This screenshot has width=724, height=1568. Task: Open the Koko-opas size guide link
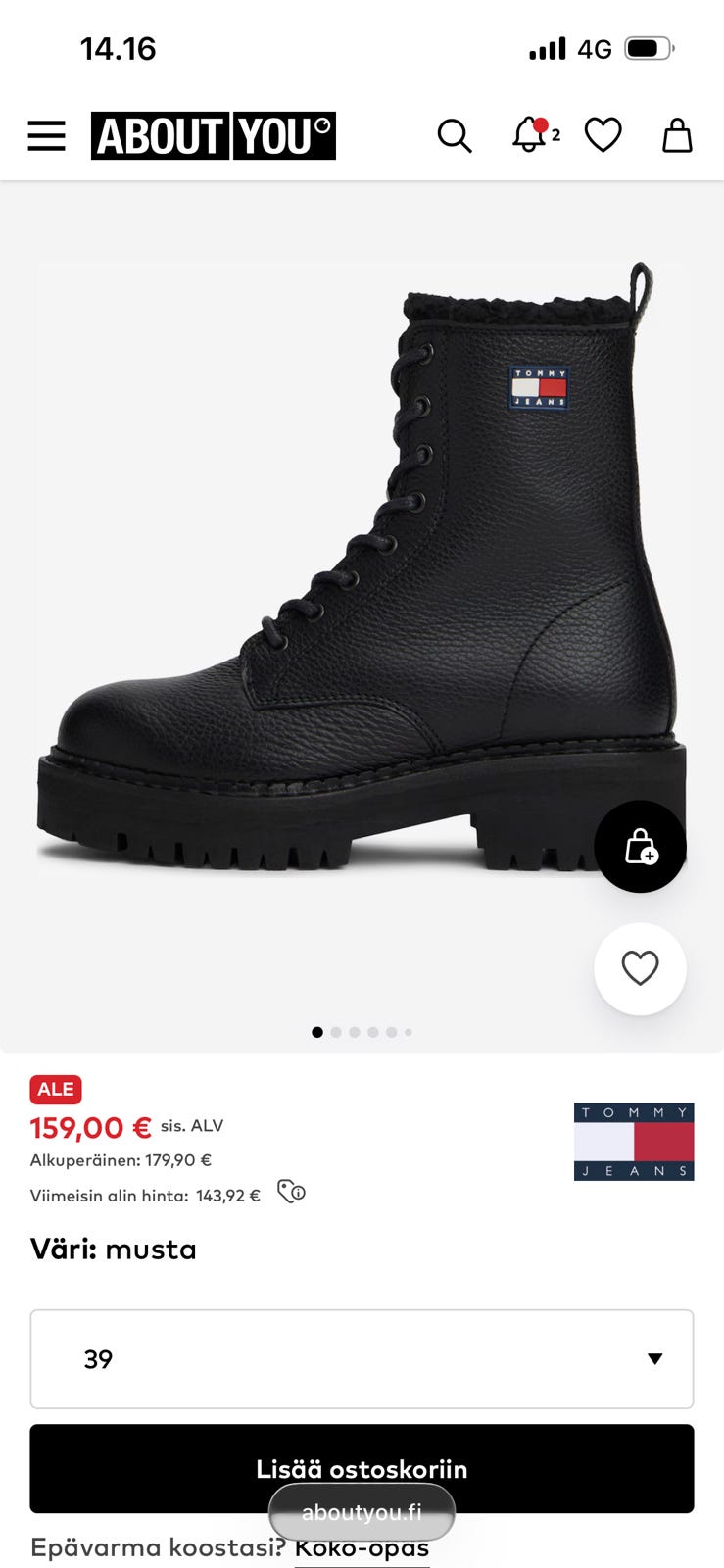pos(362,1549)
